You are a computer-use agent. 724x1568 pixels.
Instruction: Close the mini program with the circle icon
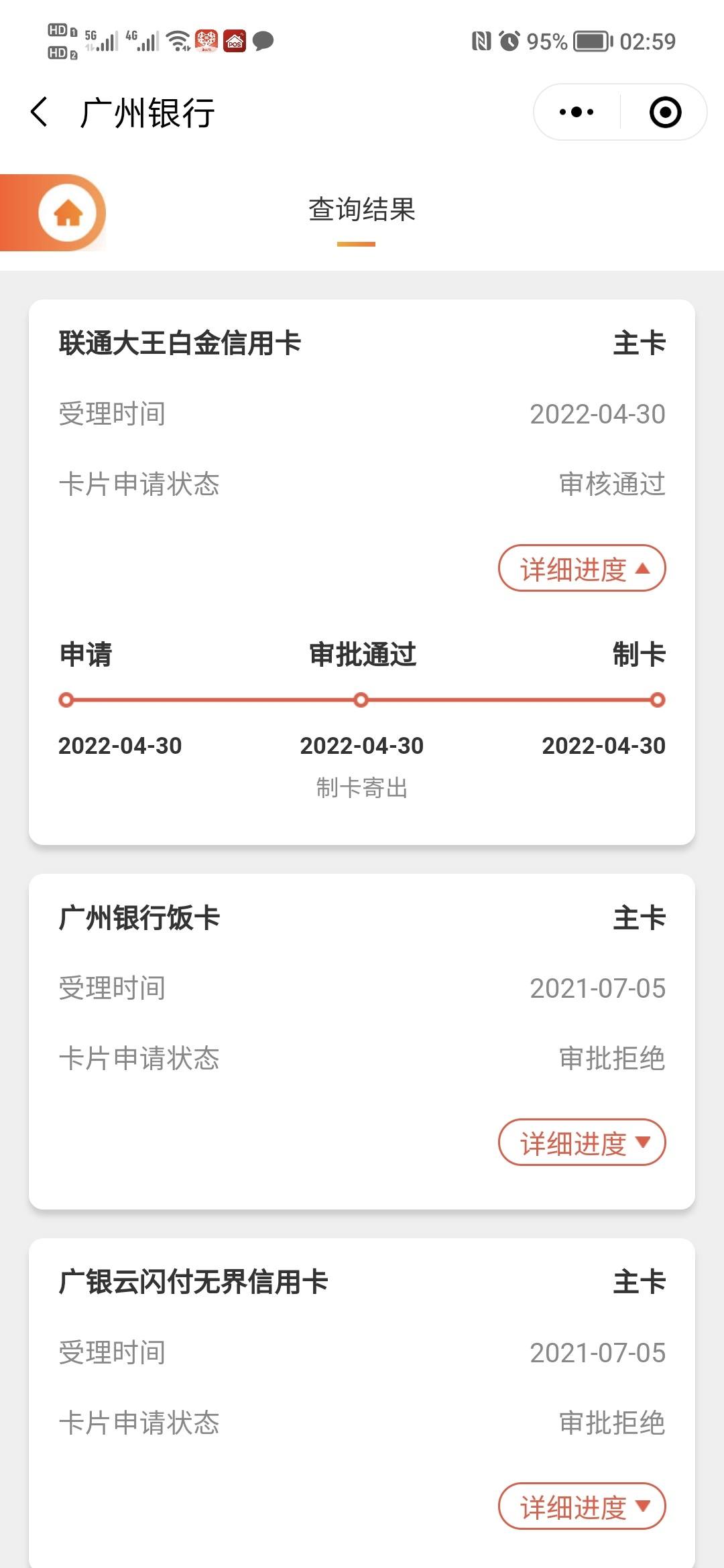click(x=666, y=112)
